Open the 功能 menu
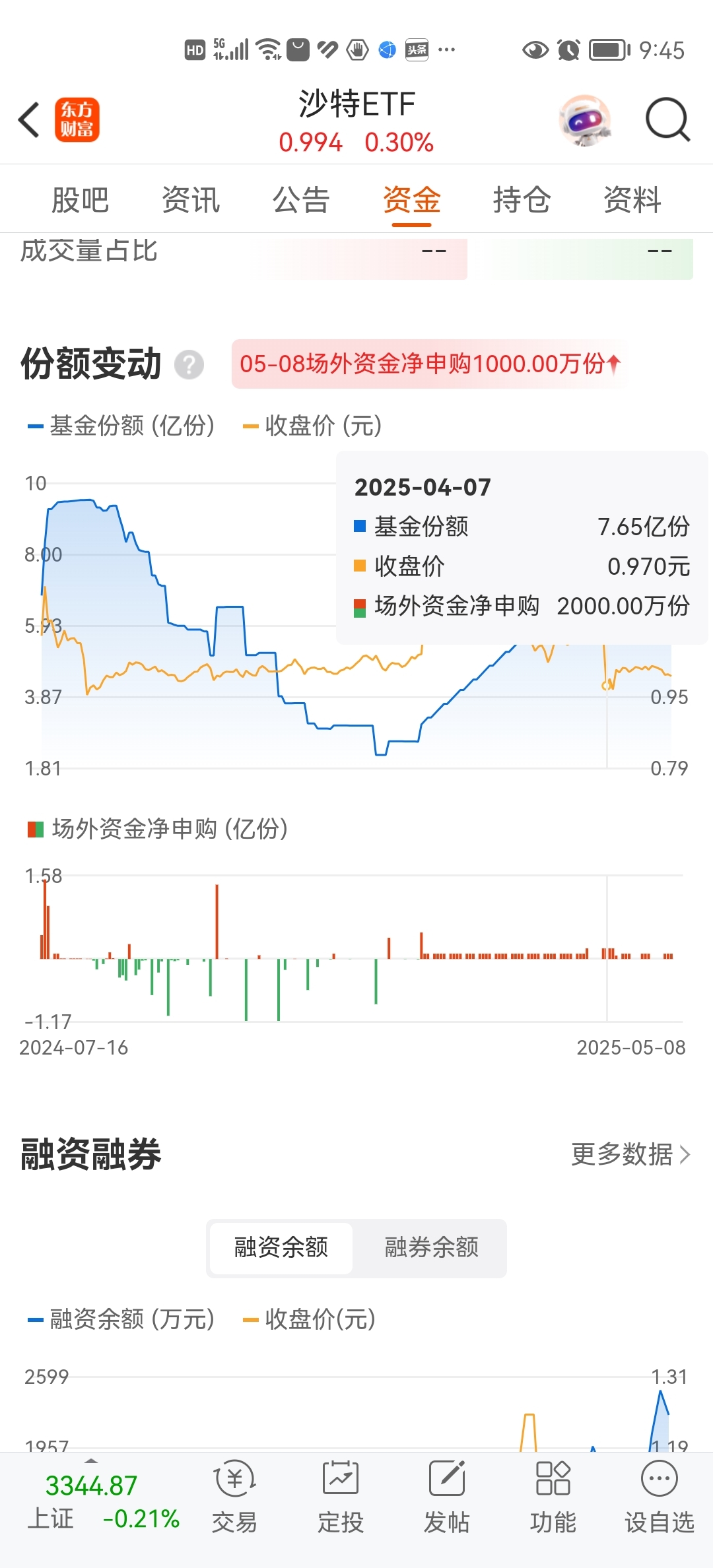Image resolution: width=713 pixels, height=1568 pixels. click(553, 1498)
